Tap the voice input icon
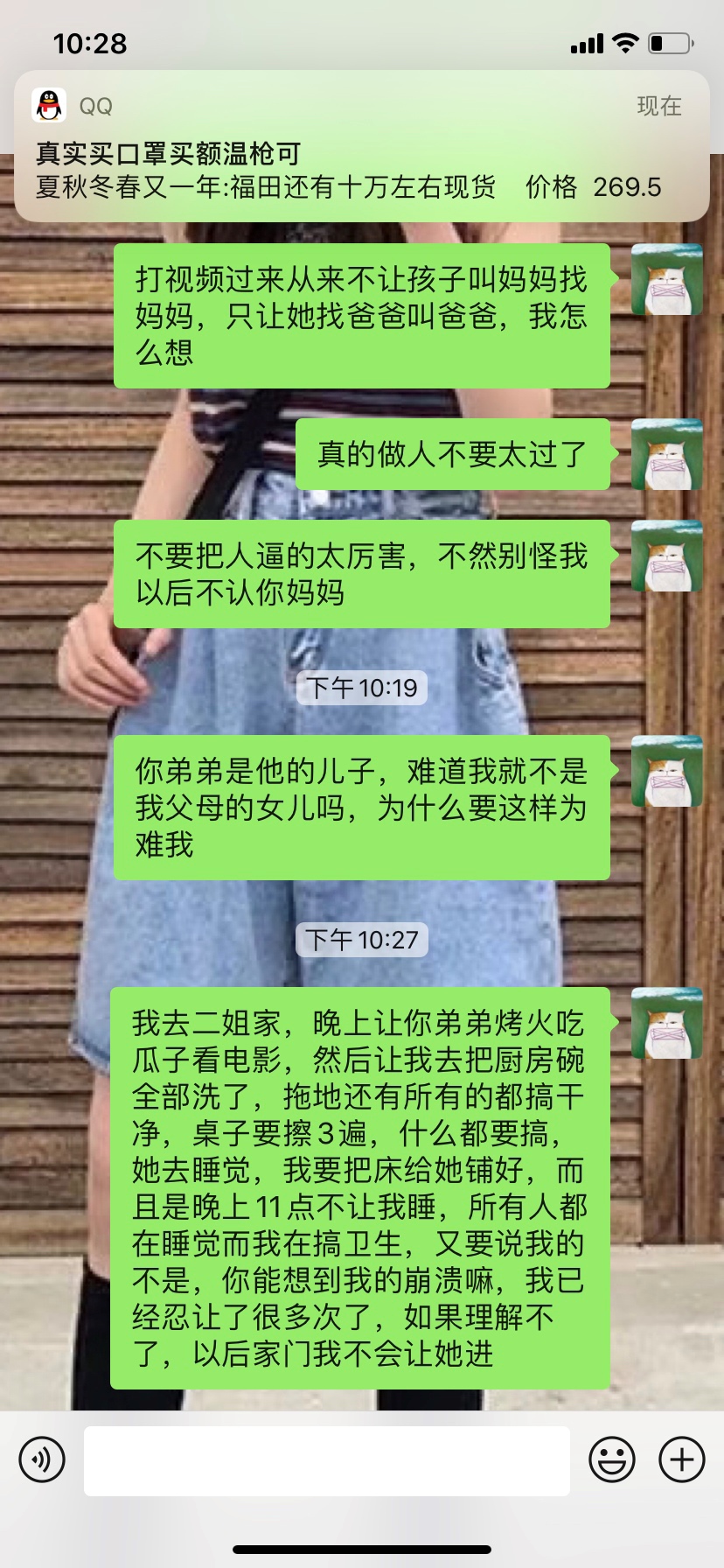Viewport: 724px width, 1568px height. tap(42, 1459)
